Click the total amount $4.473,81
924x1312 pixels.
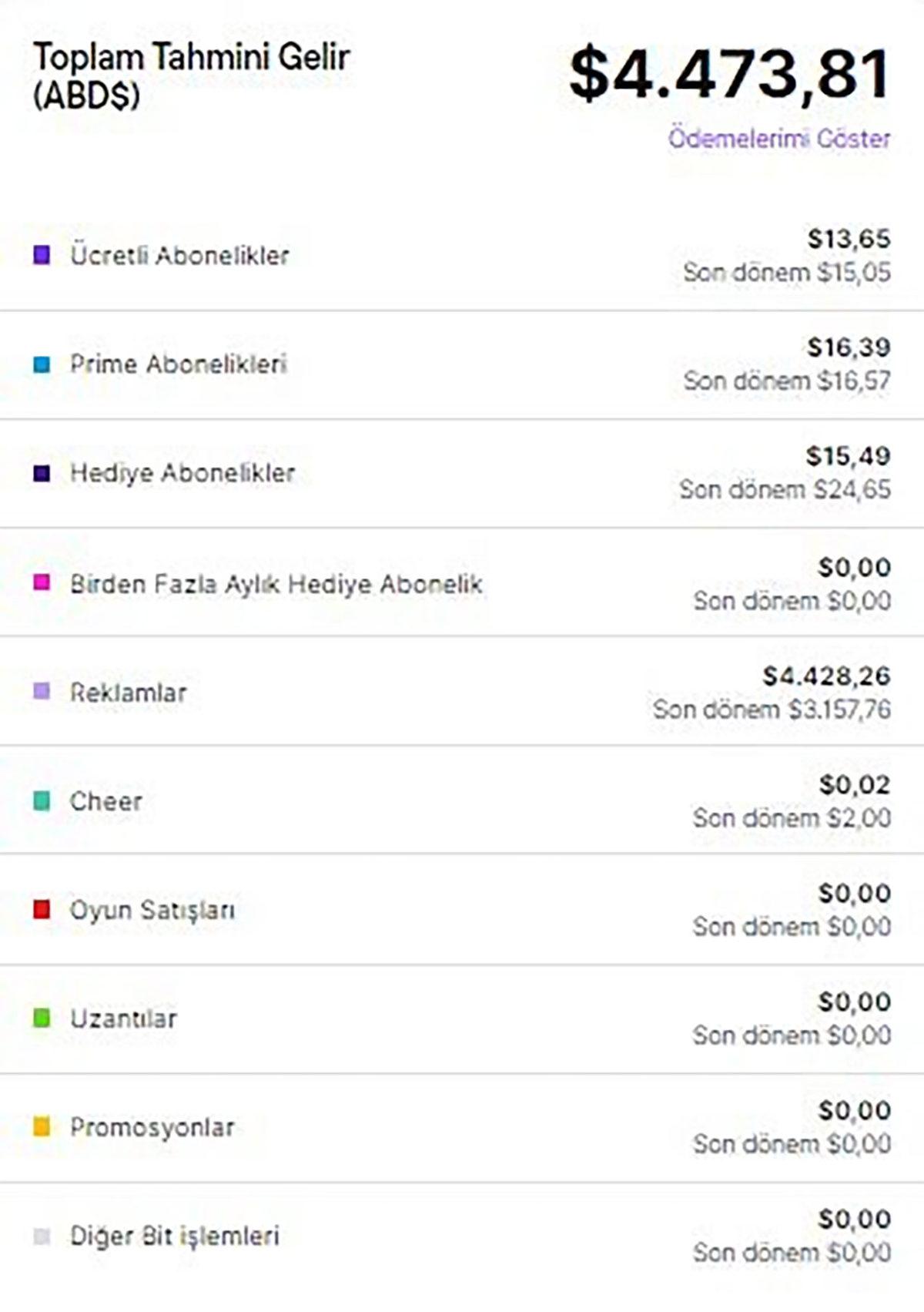727,73
